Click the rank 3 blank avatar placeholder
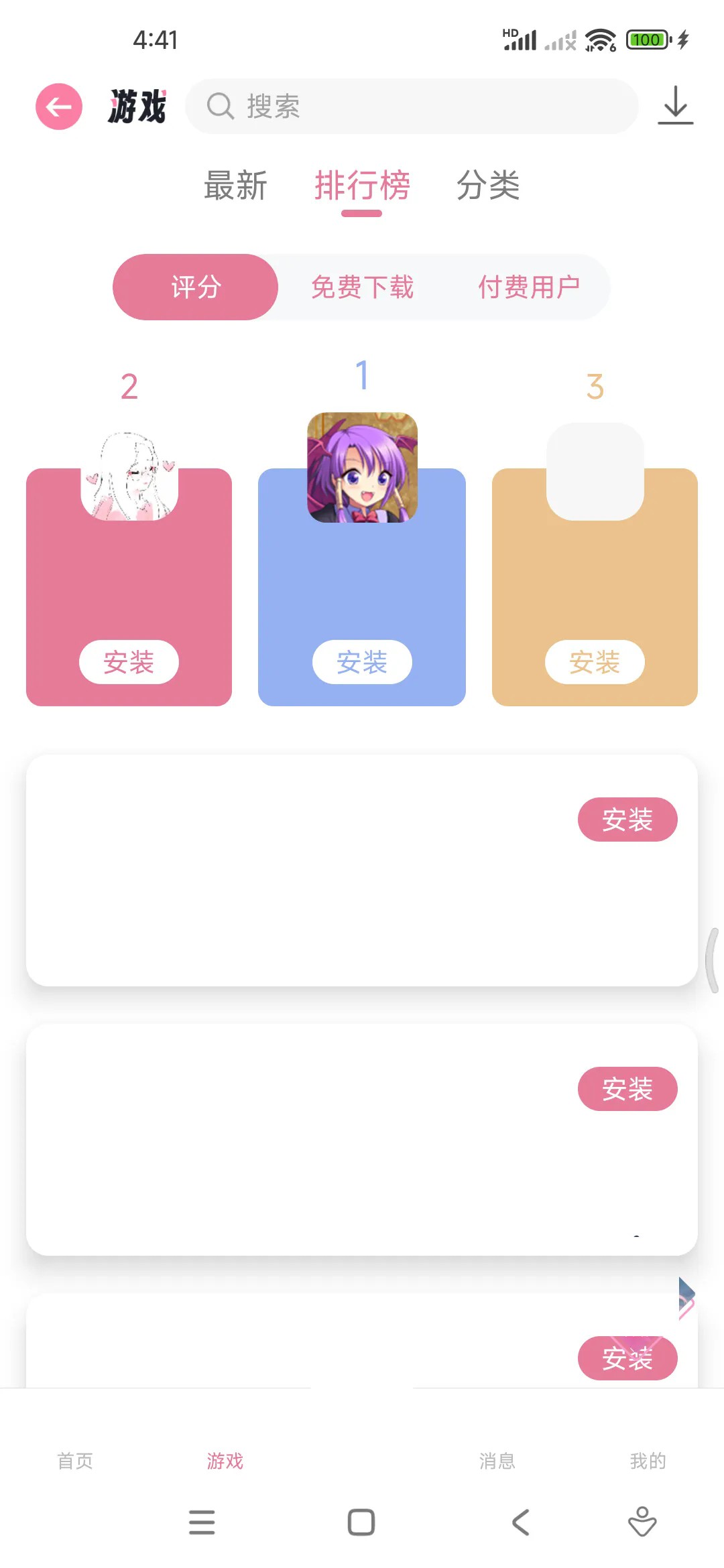The width and height of the screenshot is (724, 1568). 594,469
